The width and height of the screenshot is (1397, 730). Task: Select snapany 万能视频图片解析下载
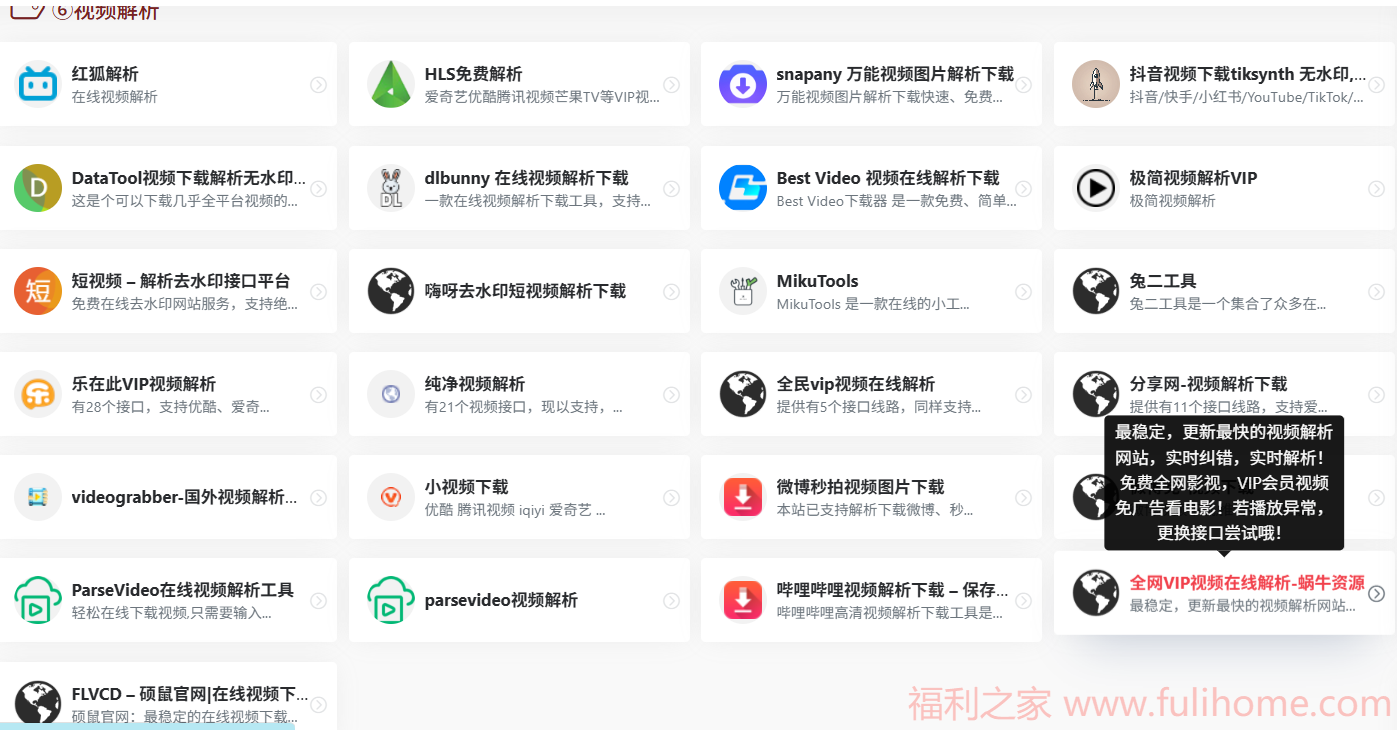click(x=894, y=74)
